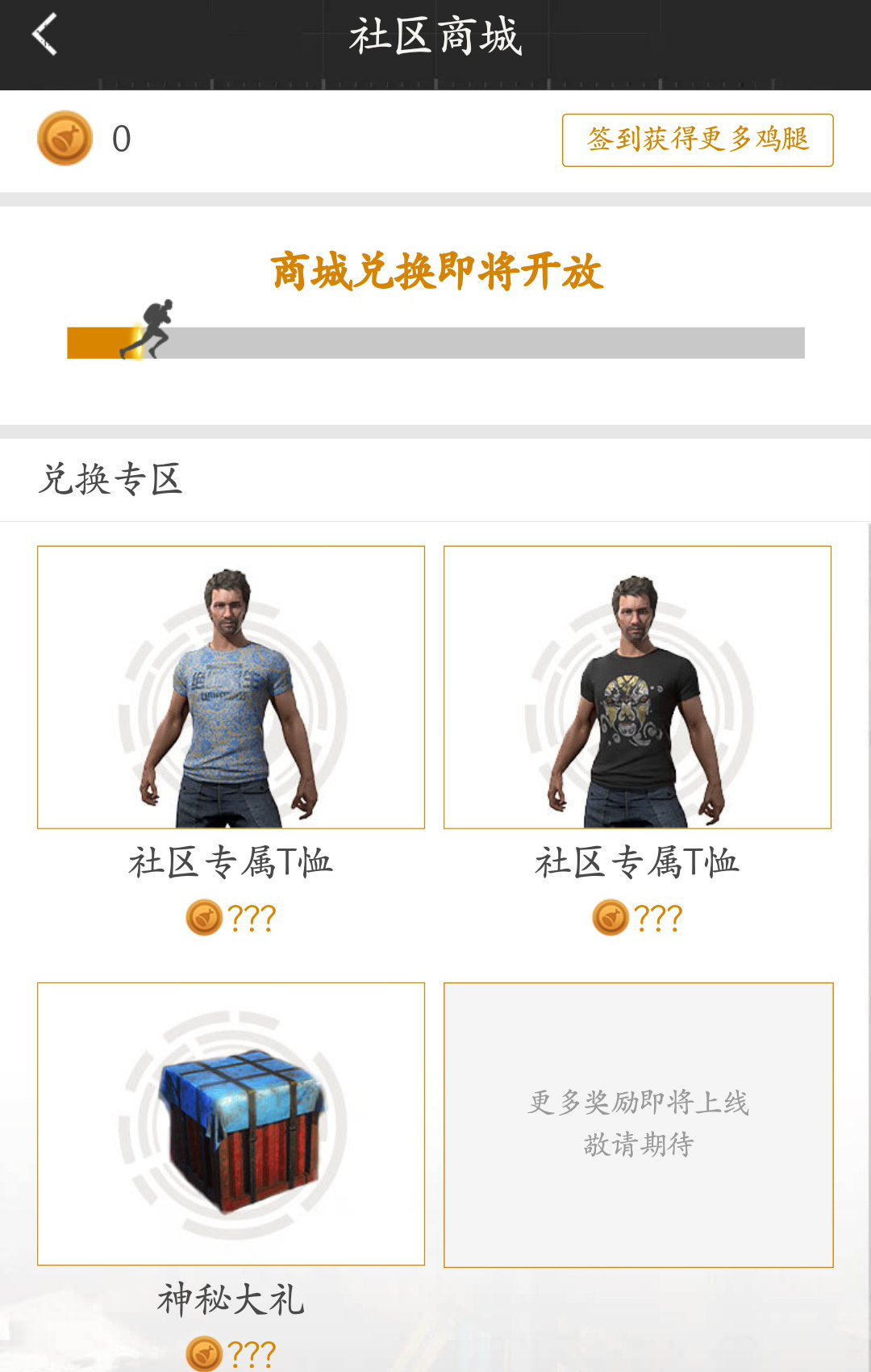Select the coin icon beside the black T-shirt price
The image size is (871, 1372).
click(x=613, y=916)
